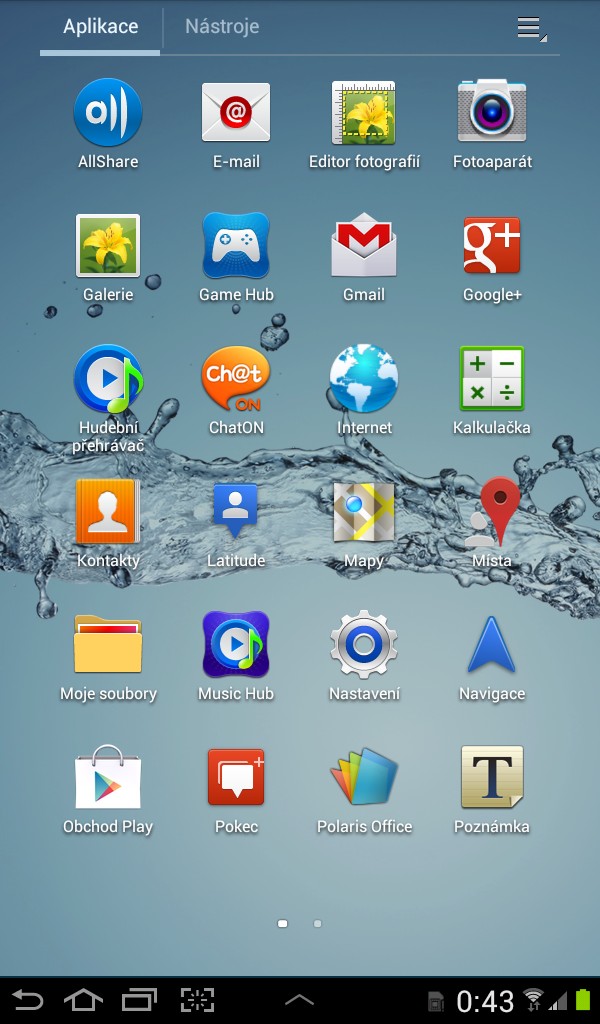This screenshot has height=1024, width=600.
Task: Open Editor fotografií
Action: pos(364,124)
